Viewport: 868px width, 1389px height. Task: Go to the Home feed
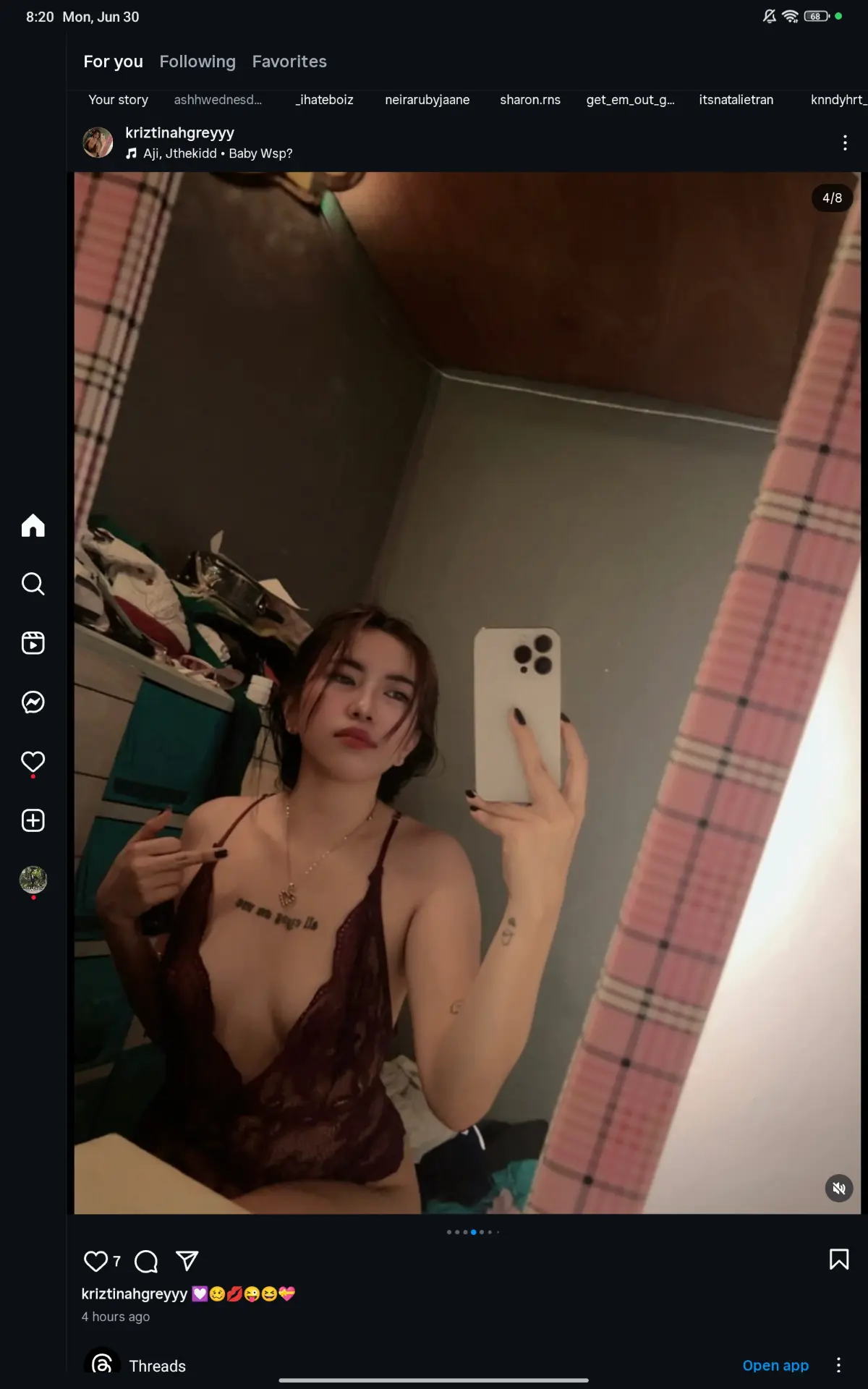click(x=33, y=525)
